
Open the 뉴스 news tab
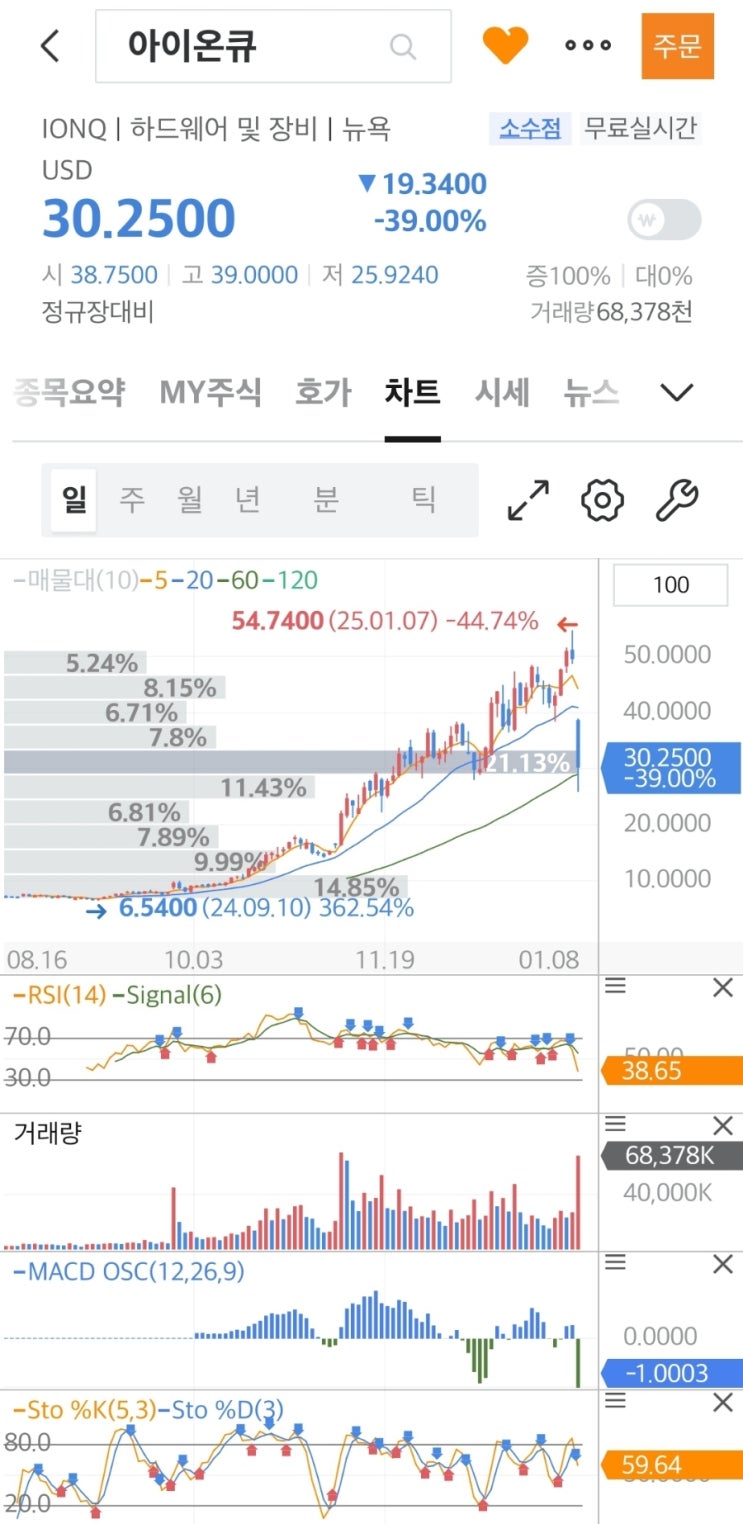click(590, 393)
